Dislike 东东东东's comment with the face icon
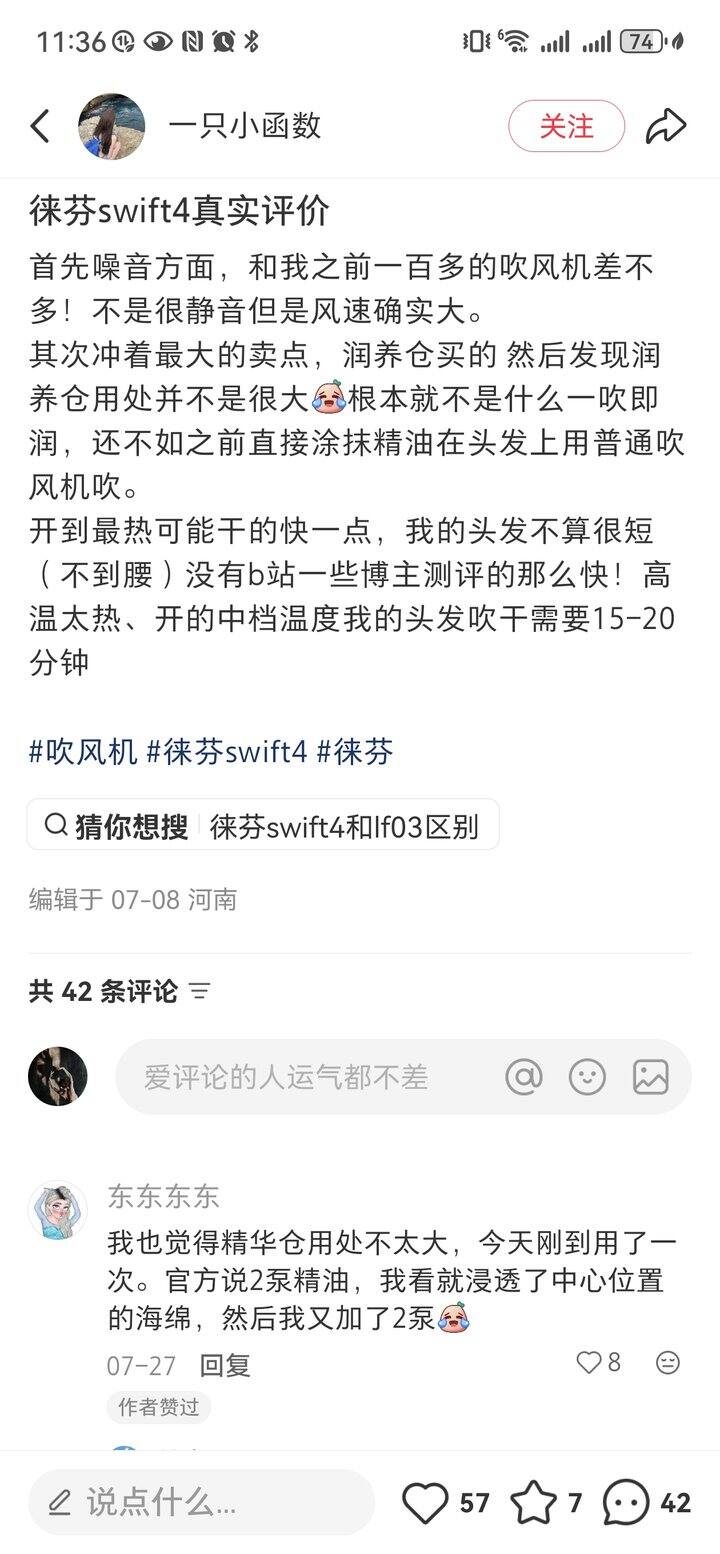Viewport: 720px width, 1554px height. click(667, 1362)
